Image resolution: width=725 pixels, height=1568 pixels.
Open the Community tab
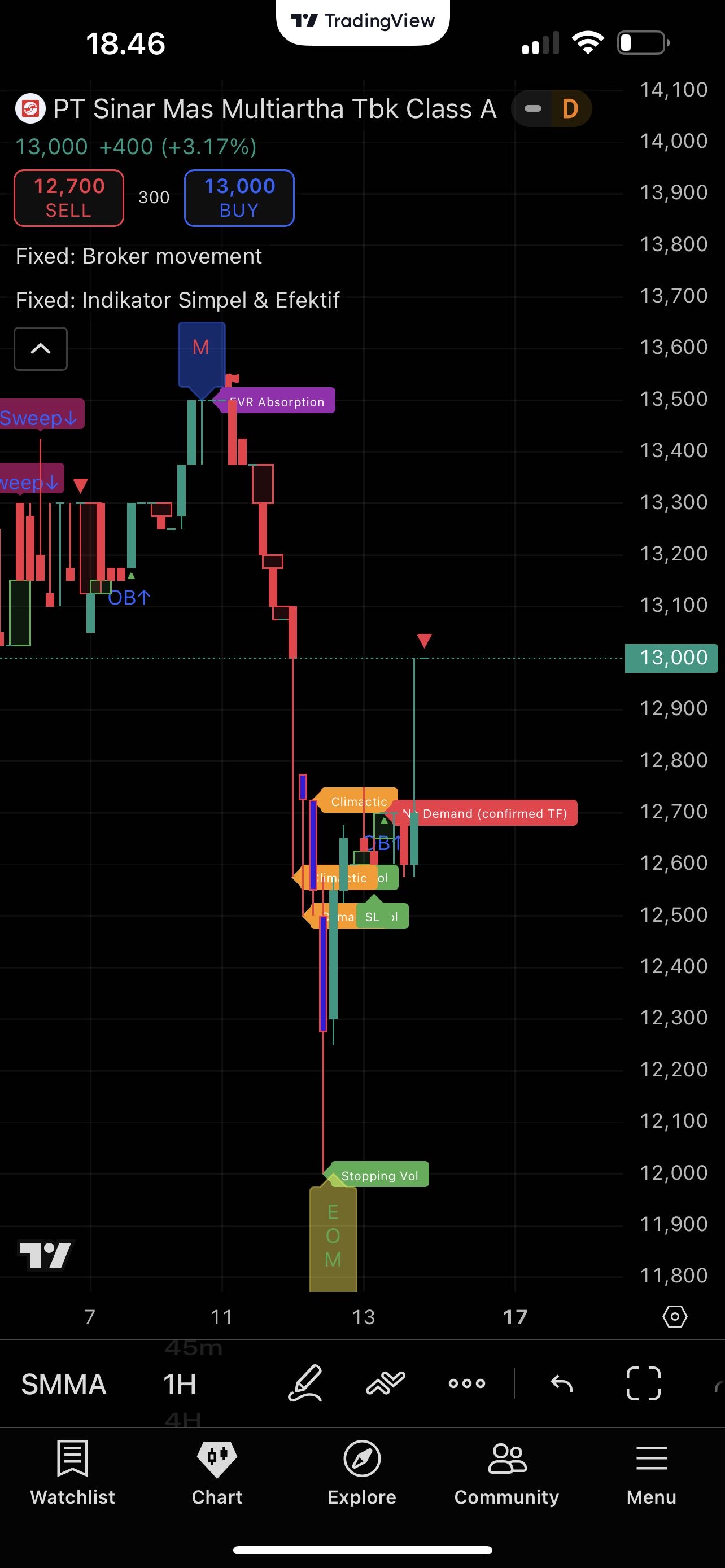506,1472
